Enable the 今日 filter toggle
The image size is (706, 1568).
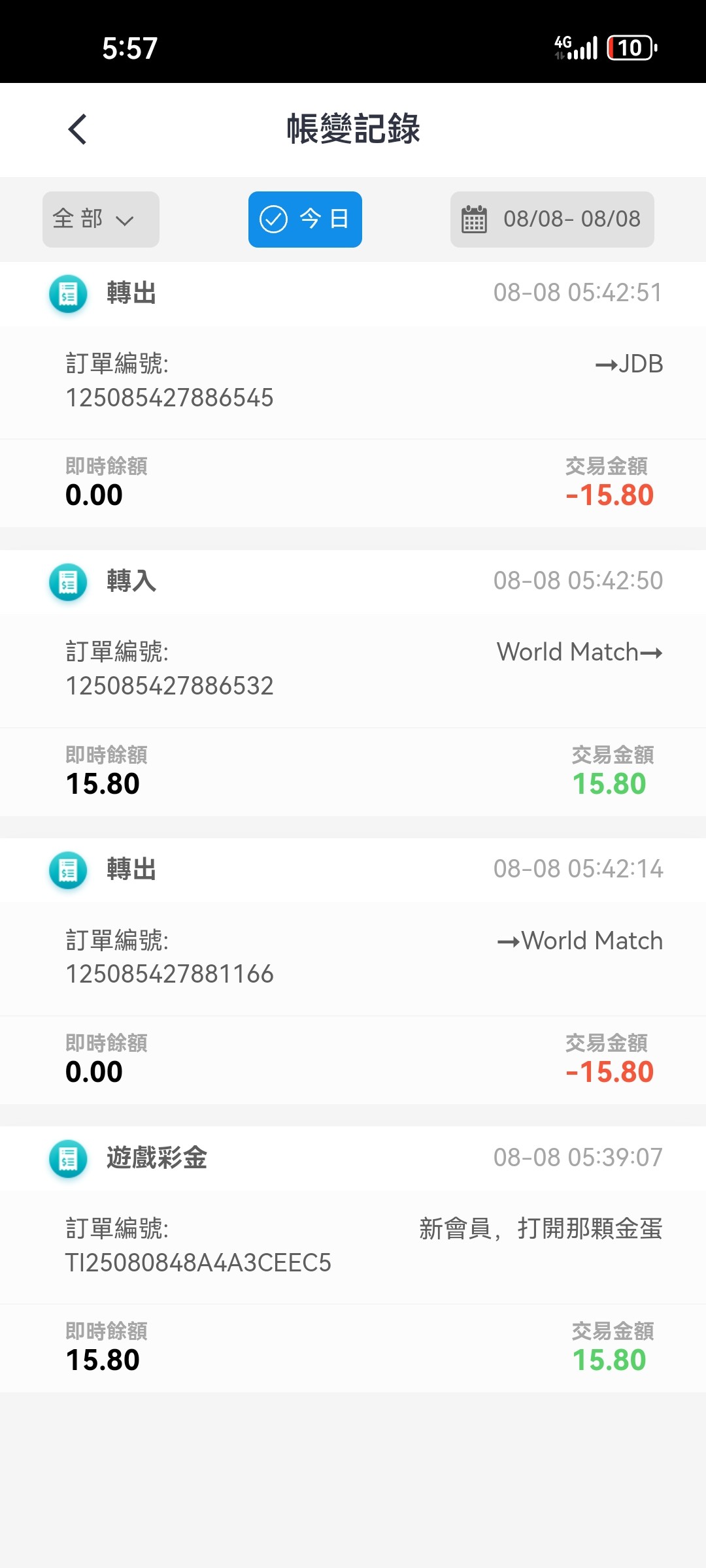(305, 220)
